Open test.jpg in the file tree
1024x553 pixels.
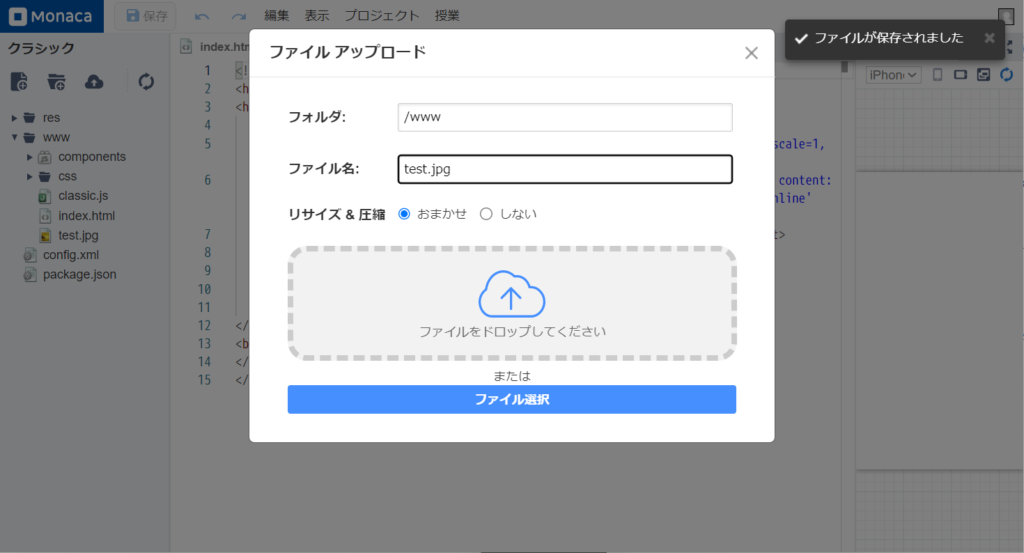click(x=78, y=235)
